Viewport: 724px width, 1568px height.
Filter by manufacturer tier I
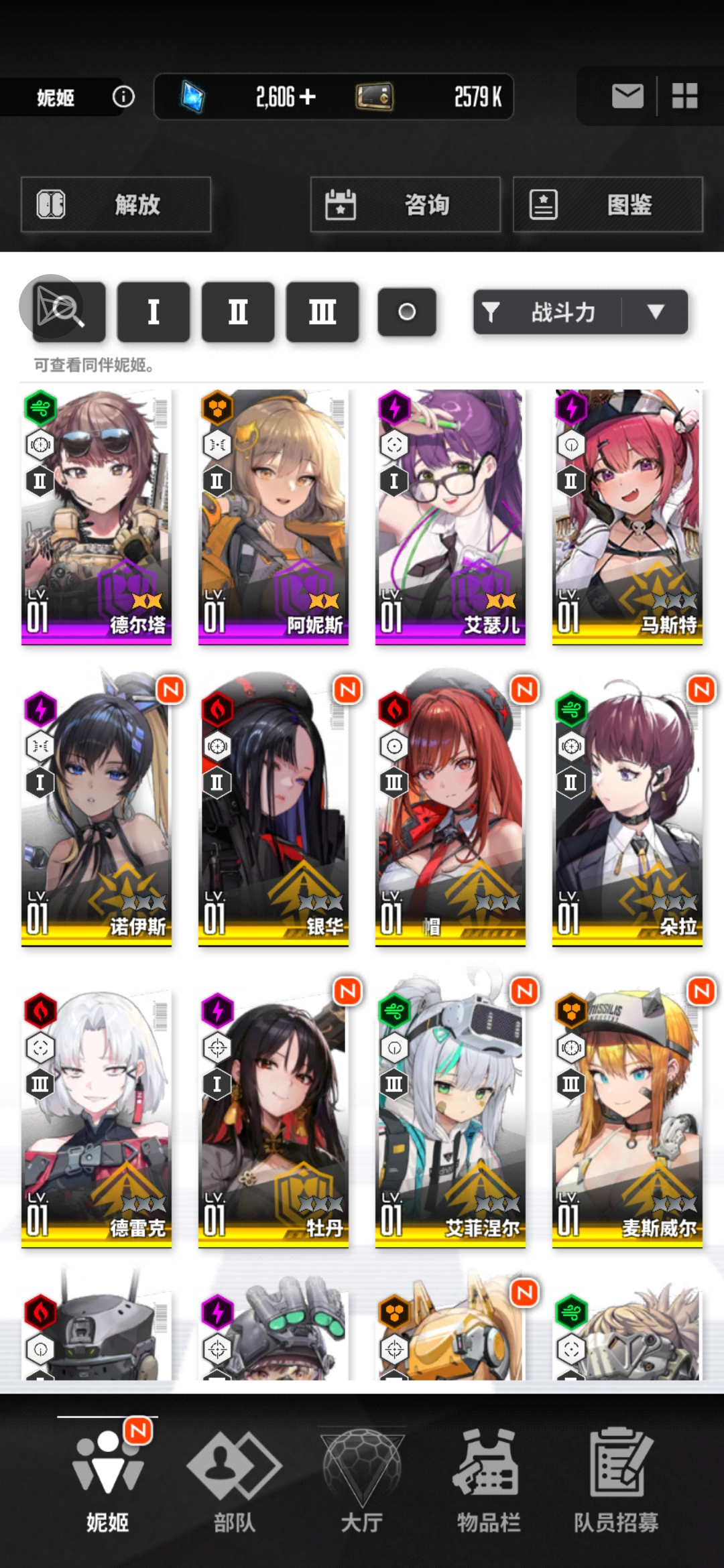154,312
